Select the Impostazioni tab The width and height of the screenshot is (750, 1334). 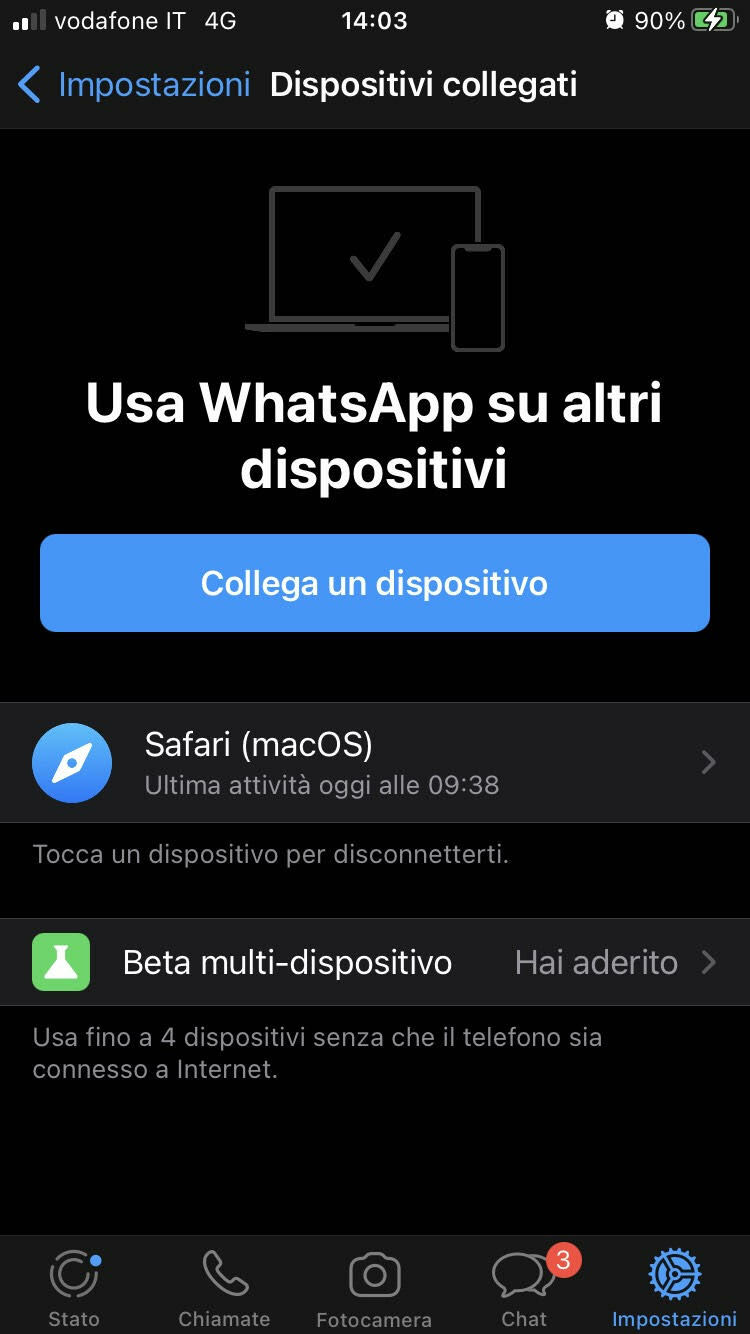tap(674, 1288)
